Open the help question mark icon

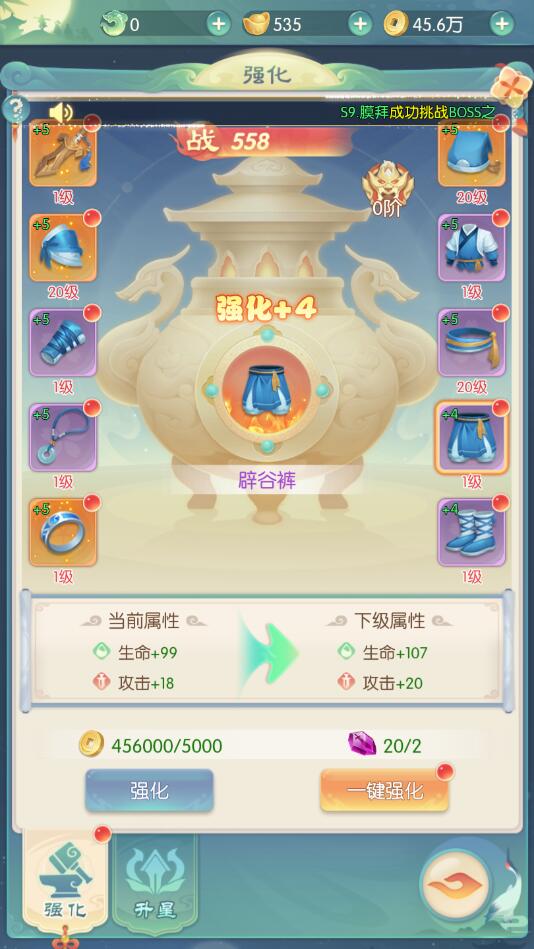point(15,110)
